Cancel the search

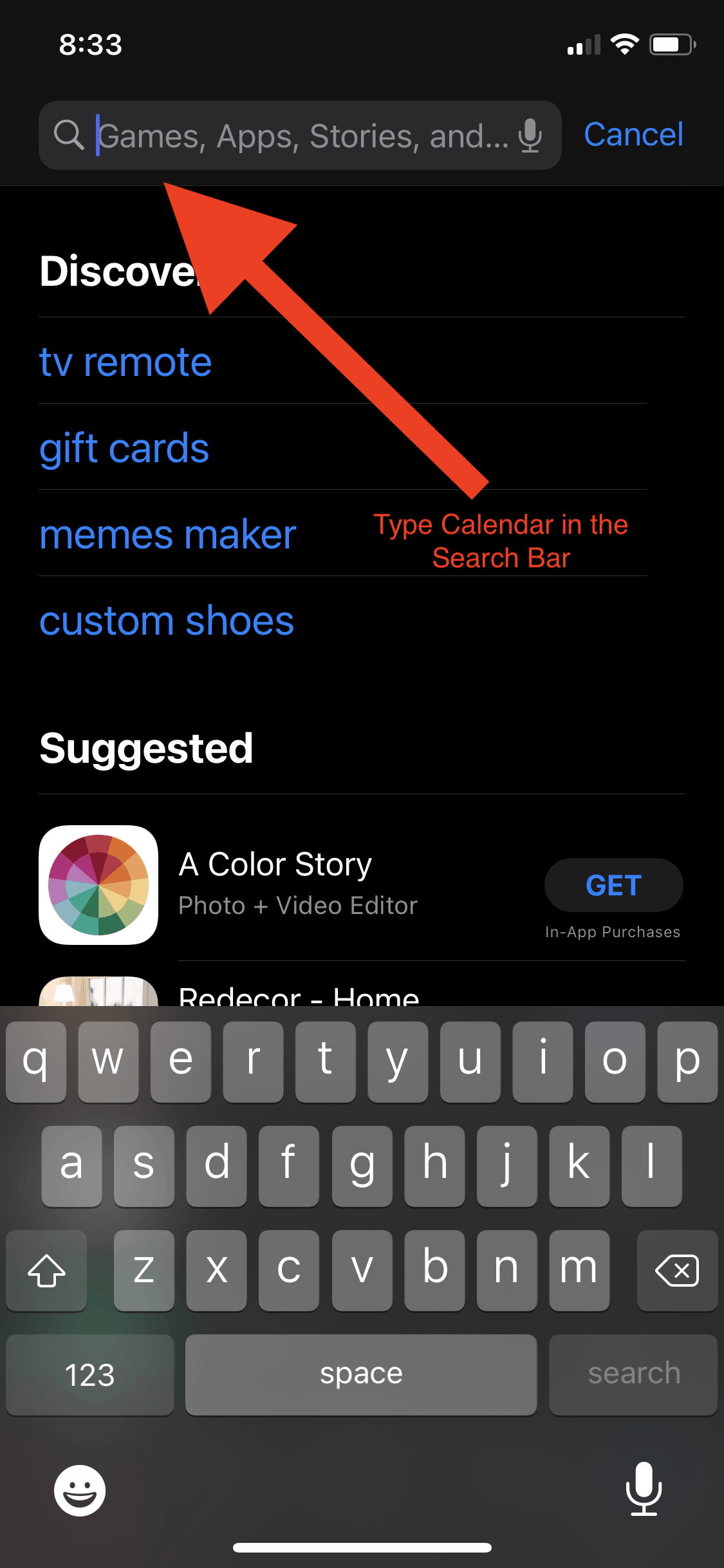633,135
